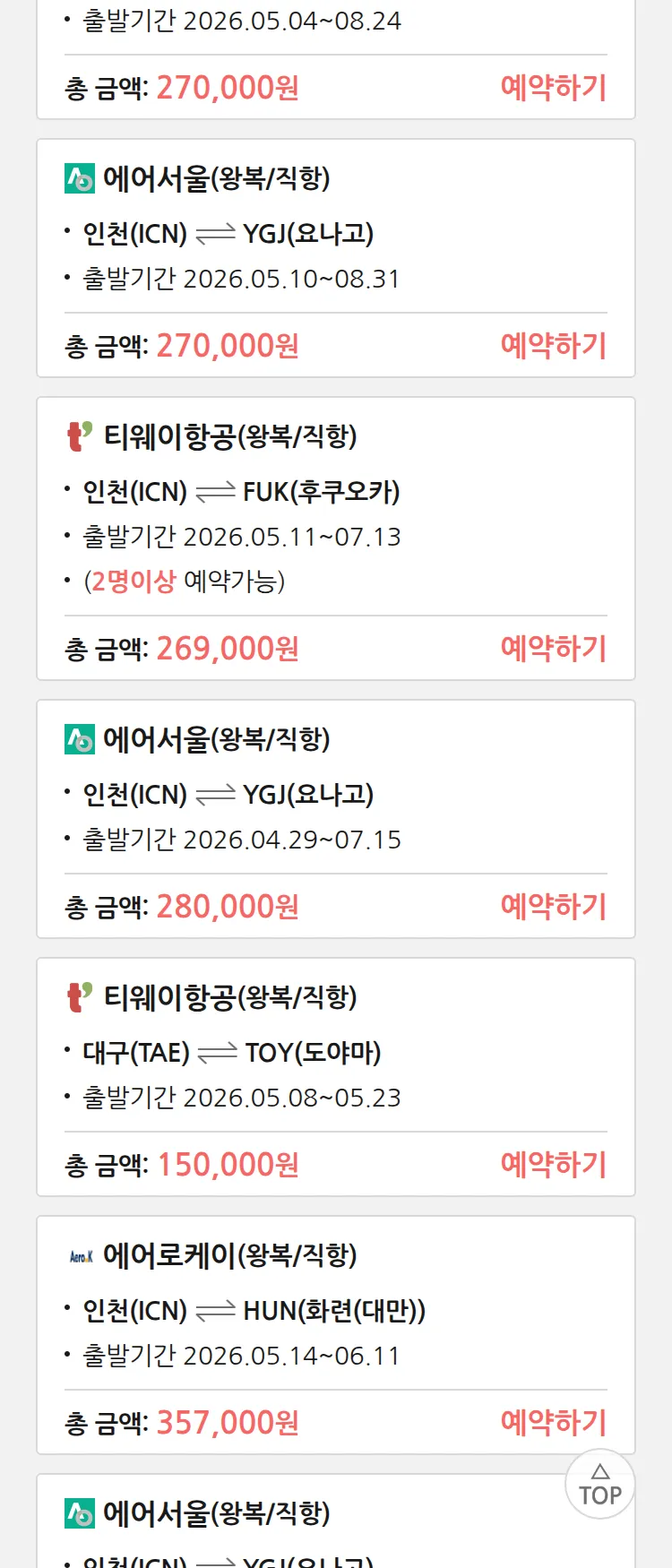Jump to top with the TOP button
Viewport: 672px width, 1568px height.
[x=599, y=1485]
